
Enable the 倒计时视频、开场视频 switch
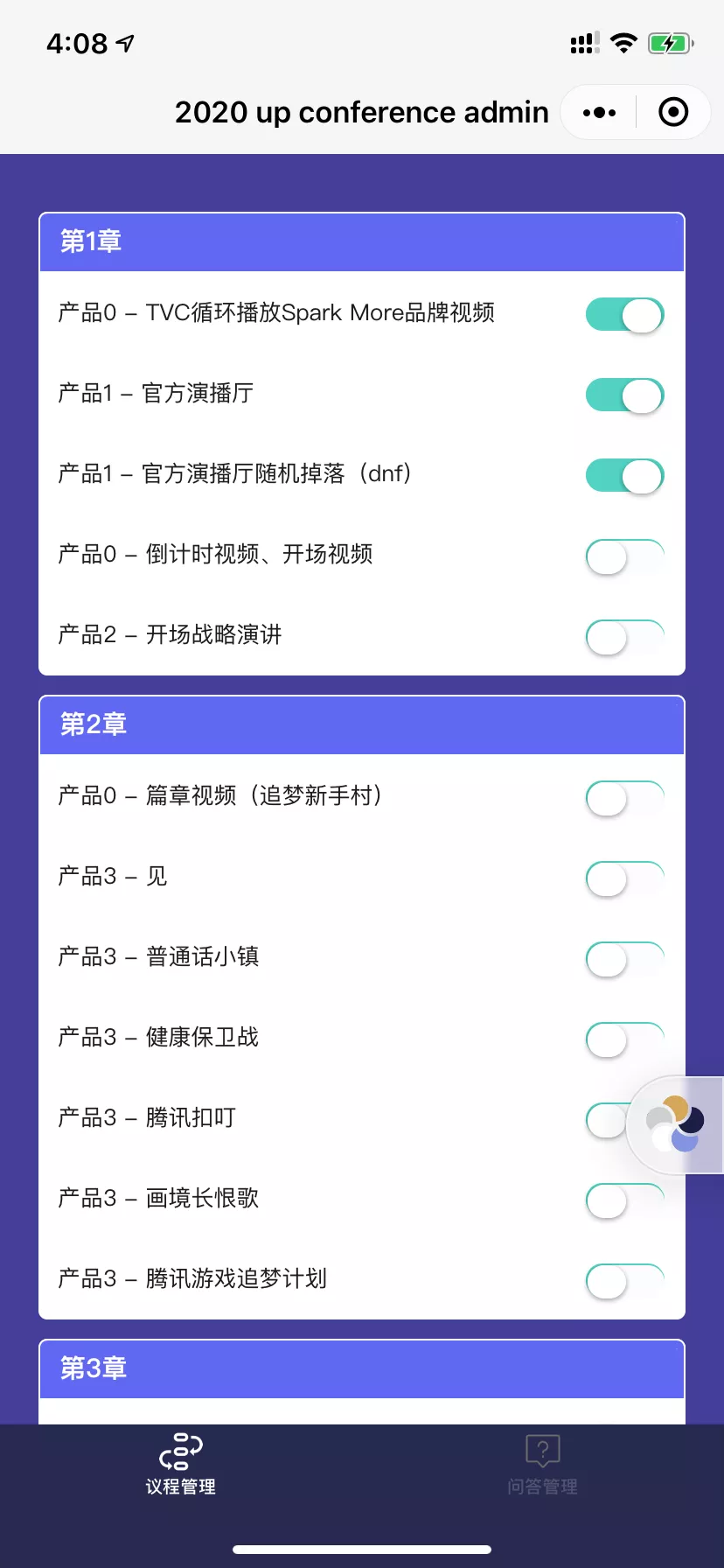coord(624,556)
